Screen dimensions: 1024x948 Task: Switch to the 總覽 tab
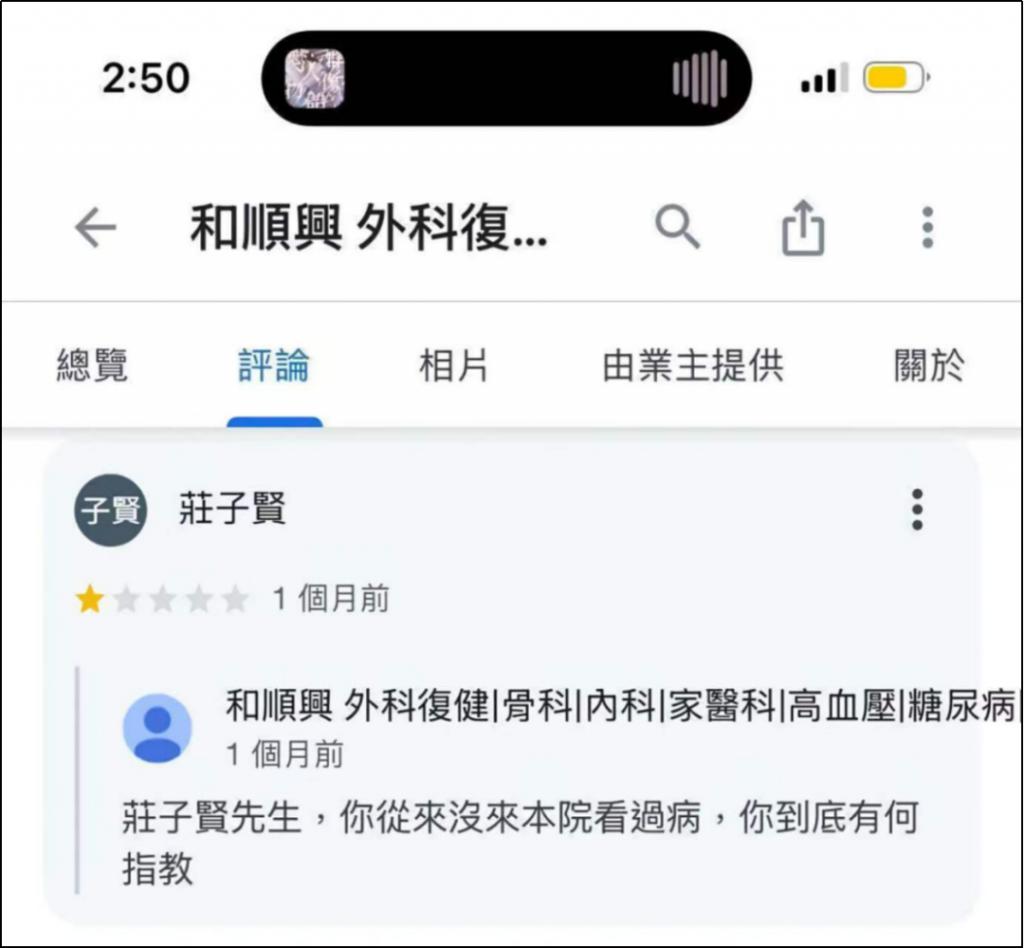pyautogui.click(x=92, y=366)
